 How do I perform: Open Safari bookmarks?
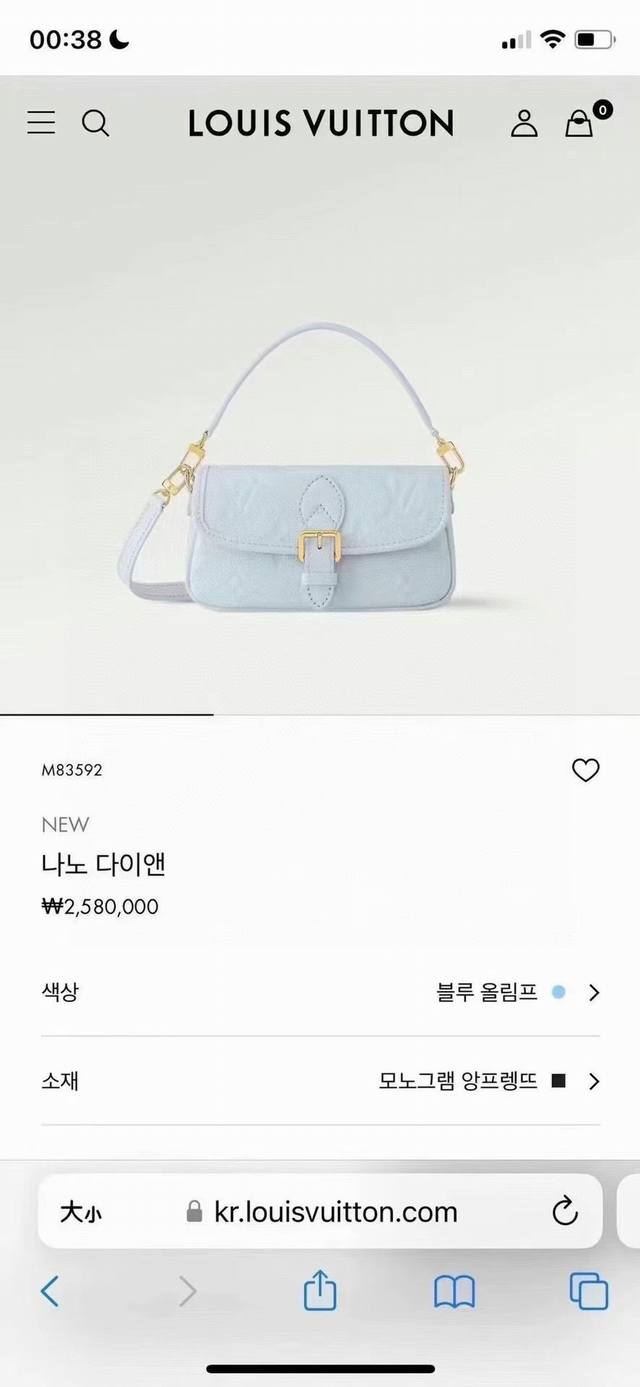pos(454,1292)
